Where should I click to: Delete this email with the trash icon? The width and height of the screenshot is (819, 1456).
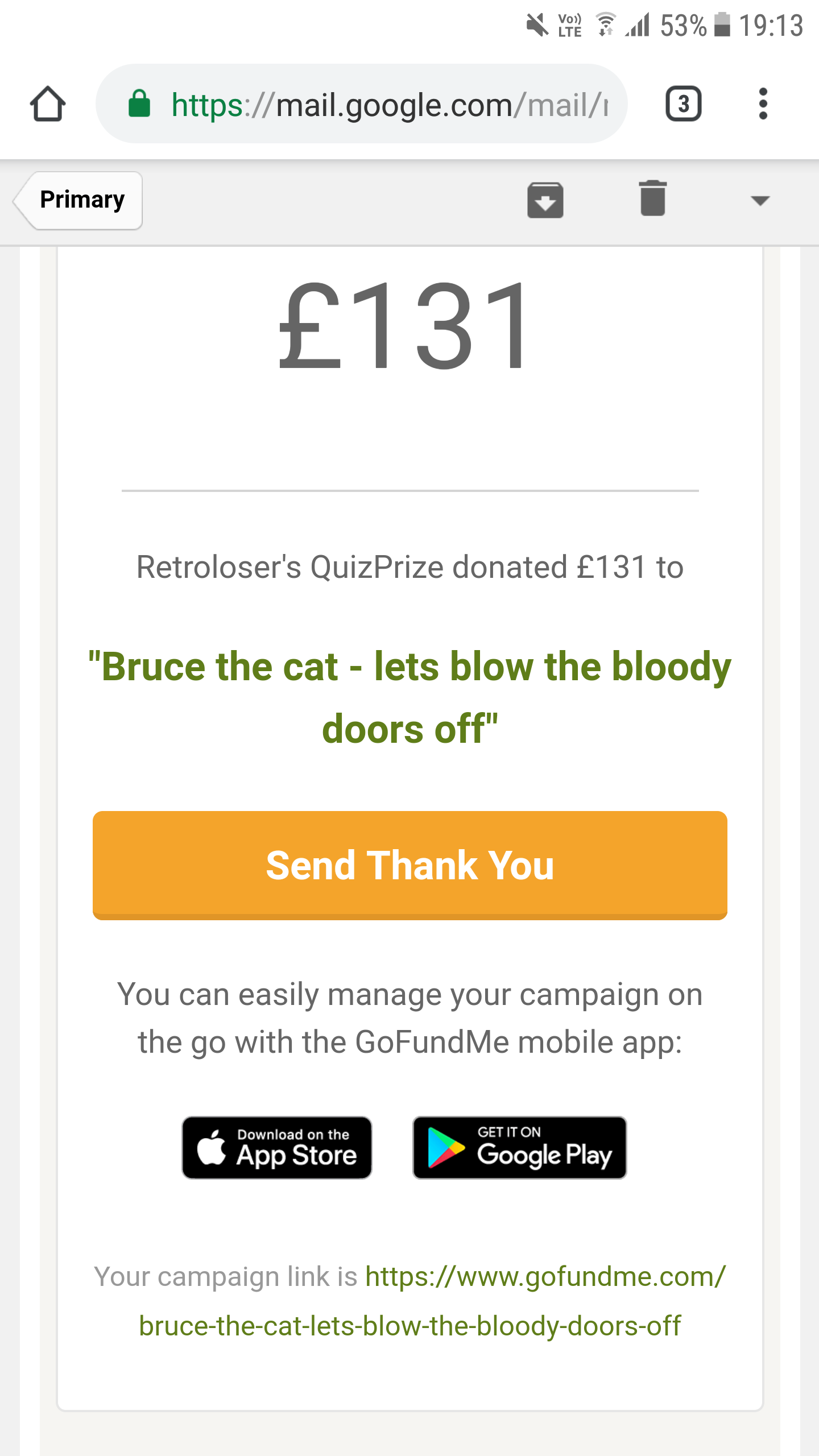tap(652, 198)
